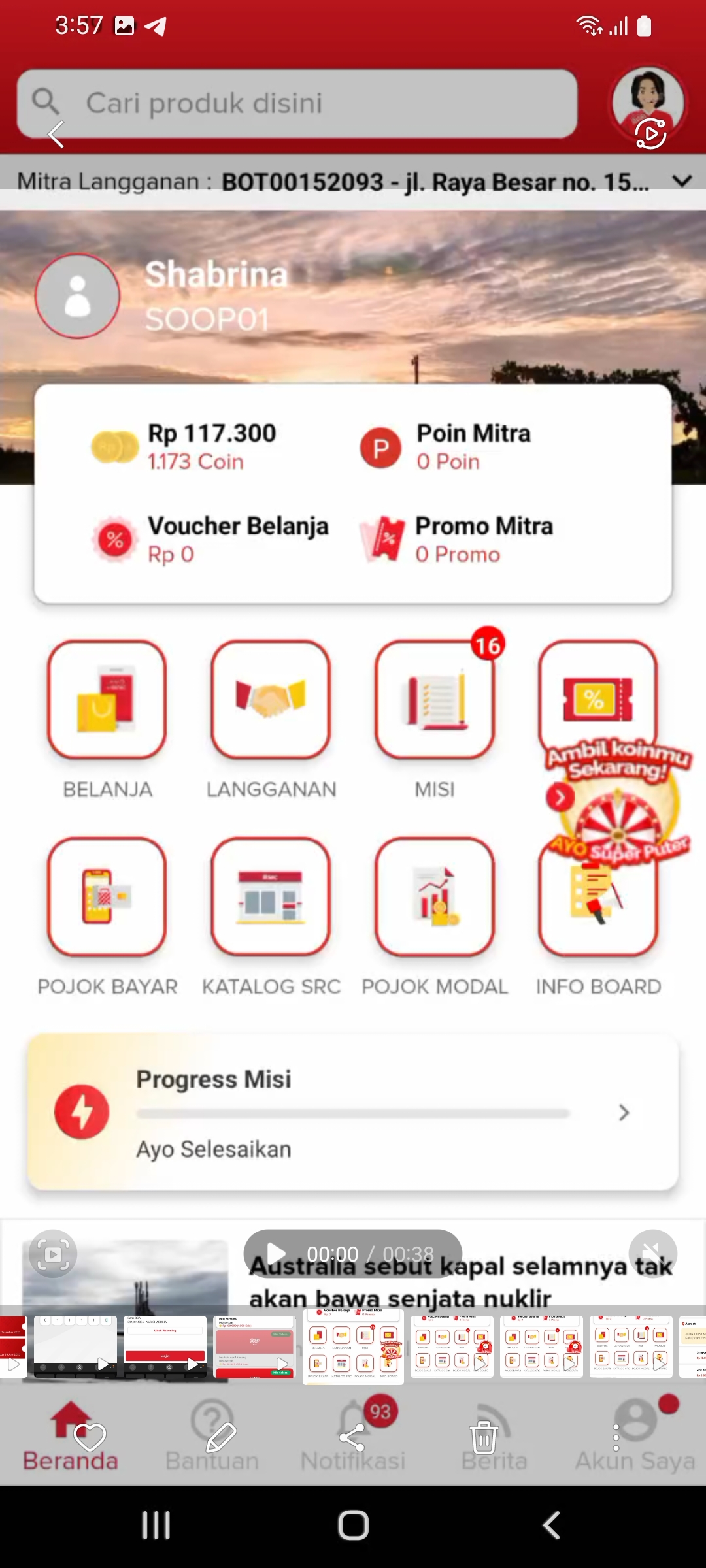Delete the recording with trash icon
Screen dimensions: 706x1568
pos(484,1437)
